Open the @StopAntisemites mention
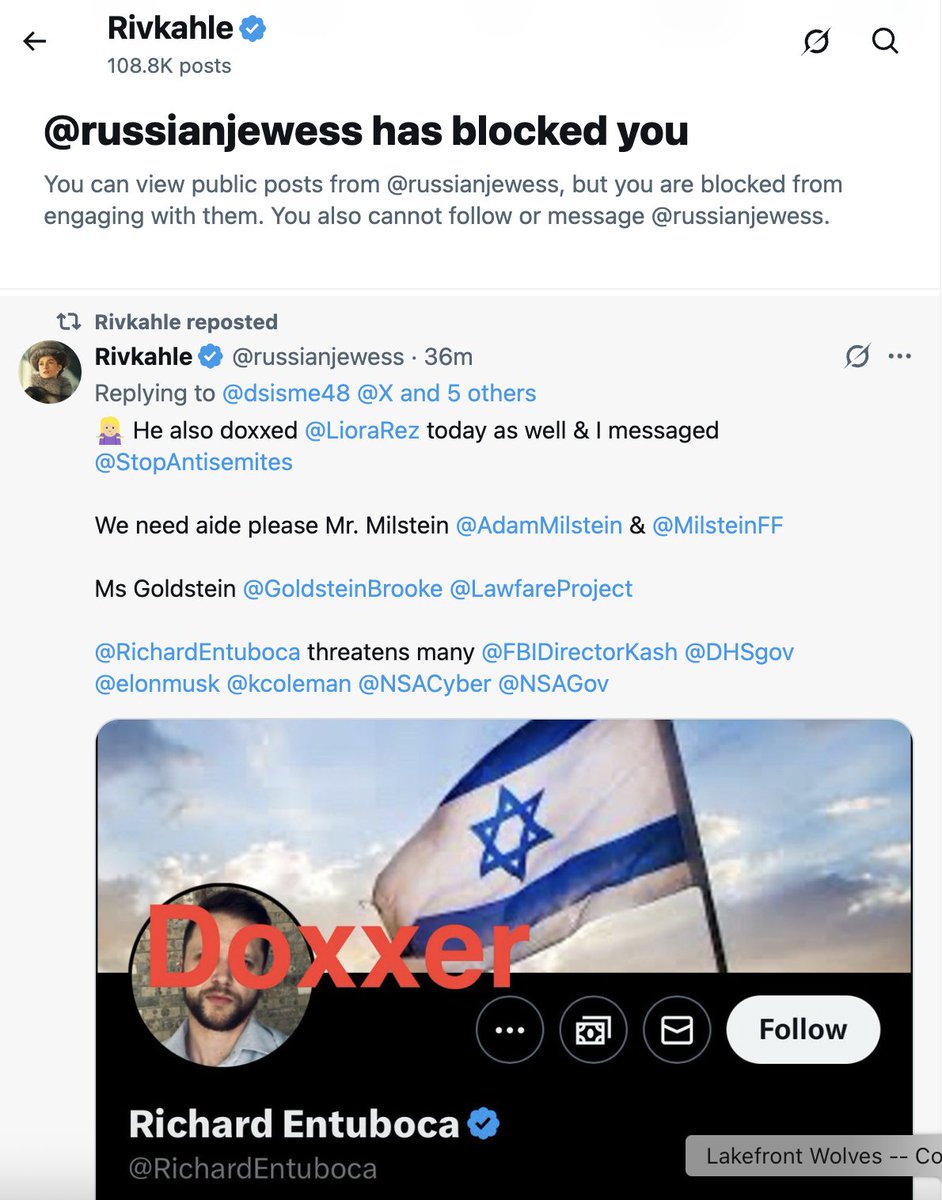 pyautogui.click(x=193, y=462)
